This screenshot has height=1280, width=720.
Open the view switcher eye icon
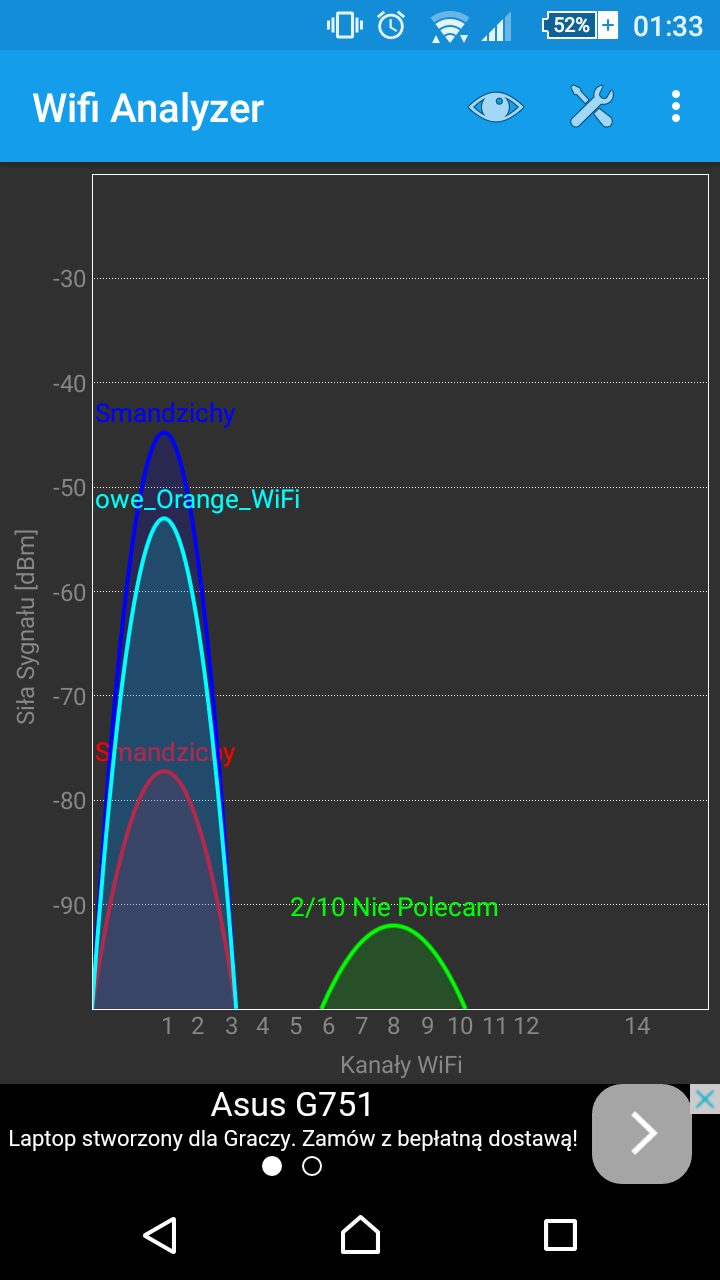click(x=496, y=107)
